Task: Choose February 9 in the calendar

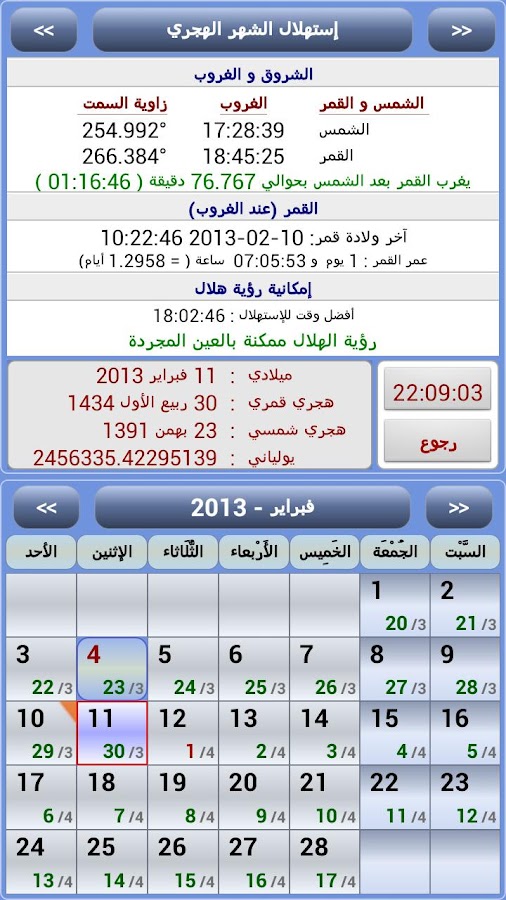Action: 465,669
